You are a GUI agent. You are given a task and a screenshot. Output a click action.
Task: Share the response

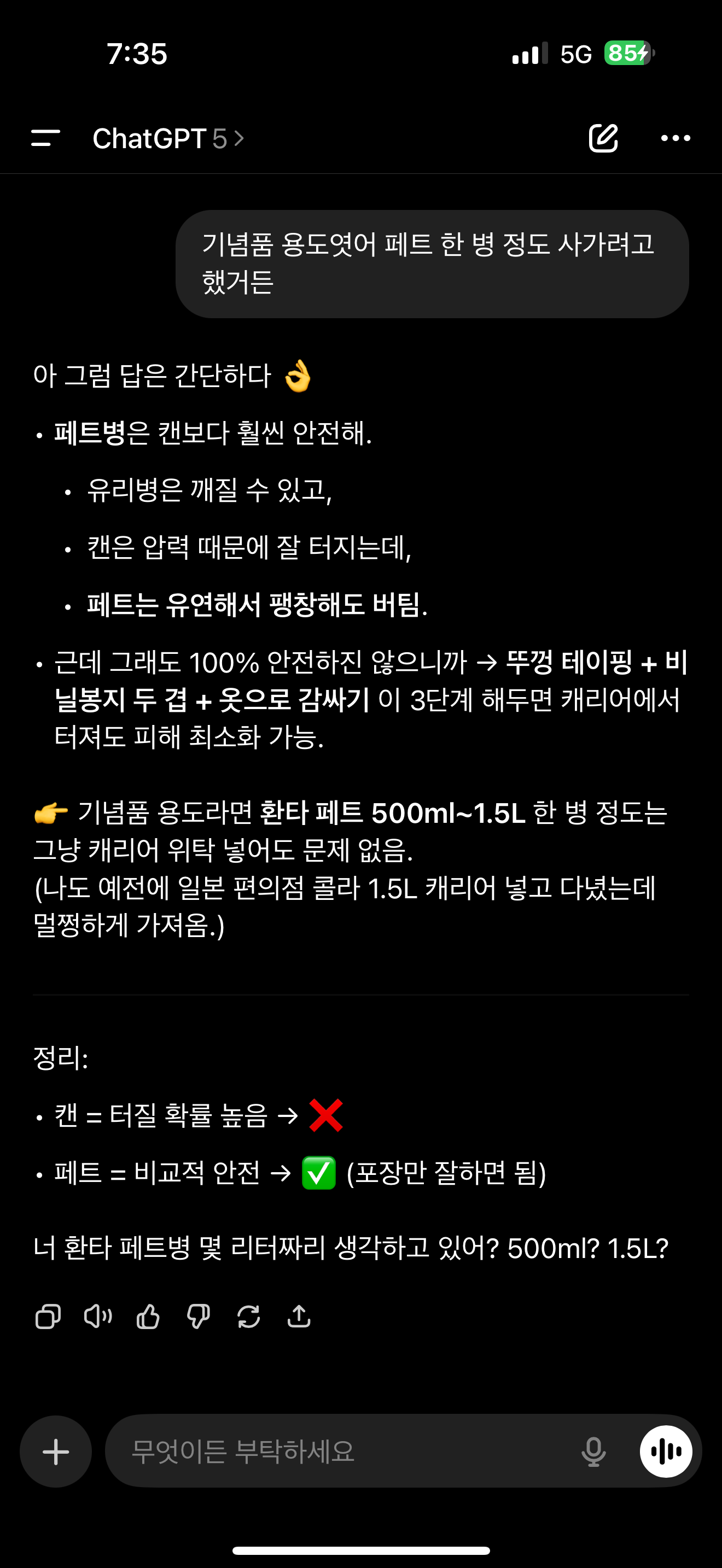299,1317
